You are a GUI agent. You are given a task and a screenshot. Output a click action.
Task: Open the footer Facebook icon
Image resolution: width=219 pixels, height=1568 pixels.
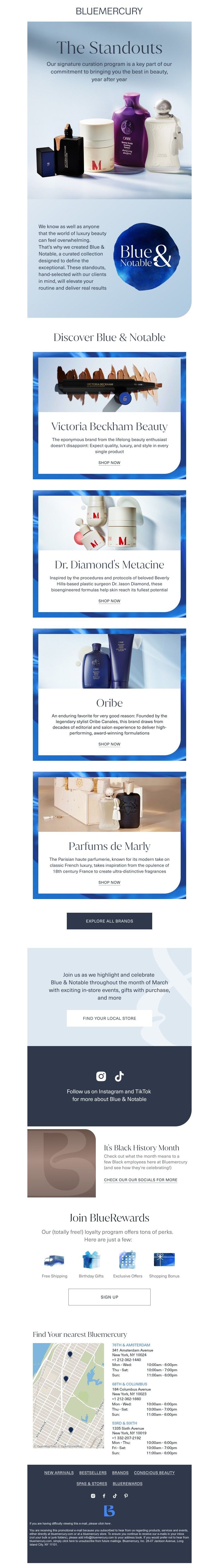tap(104, 1496)
